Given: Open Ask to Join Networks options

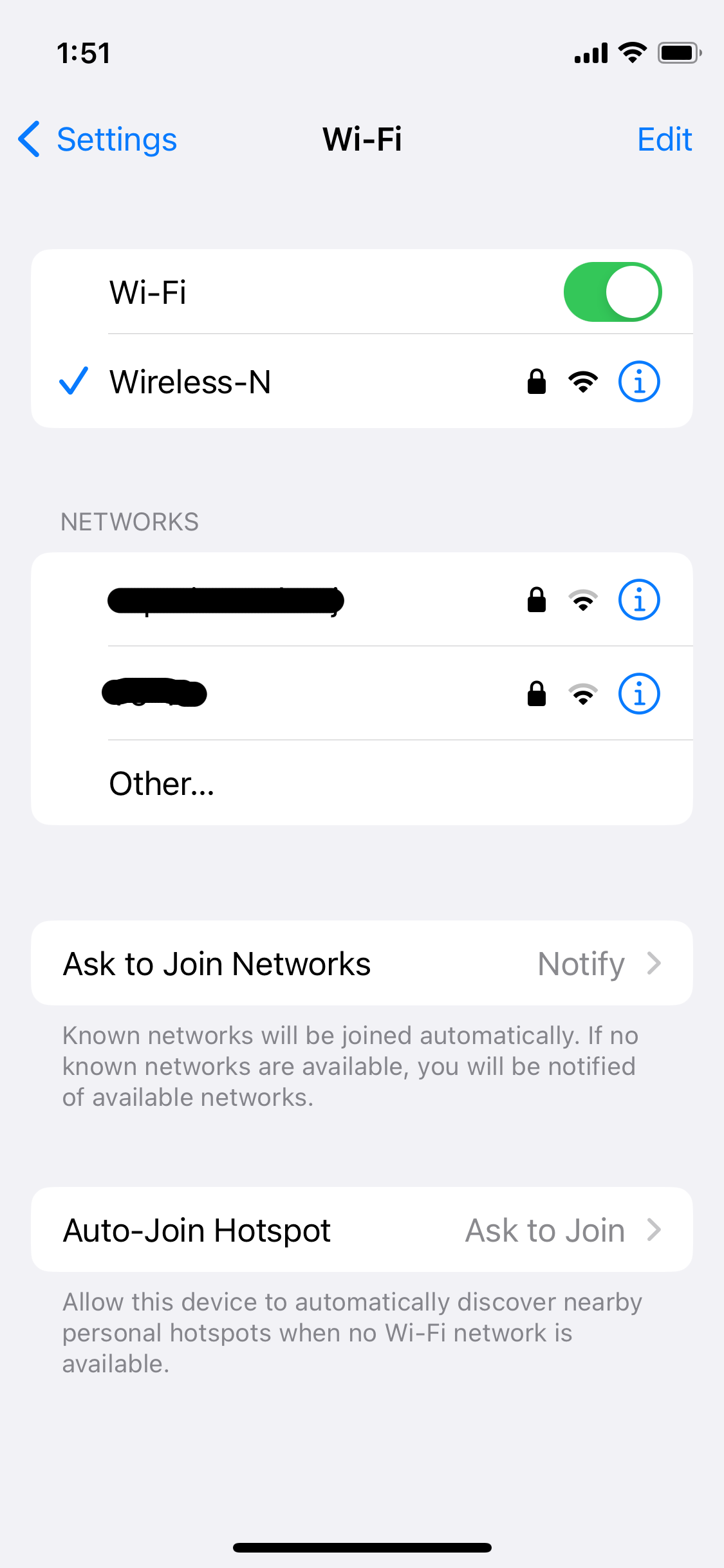Looking at the screenshot, I should pos(362,963).
